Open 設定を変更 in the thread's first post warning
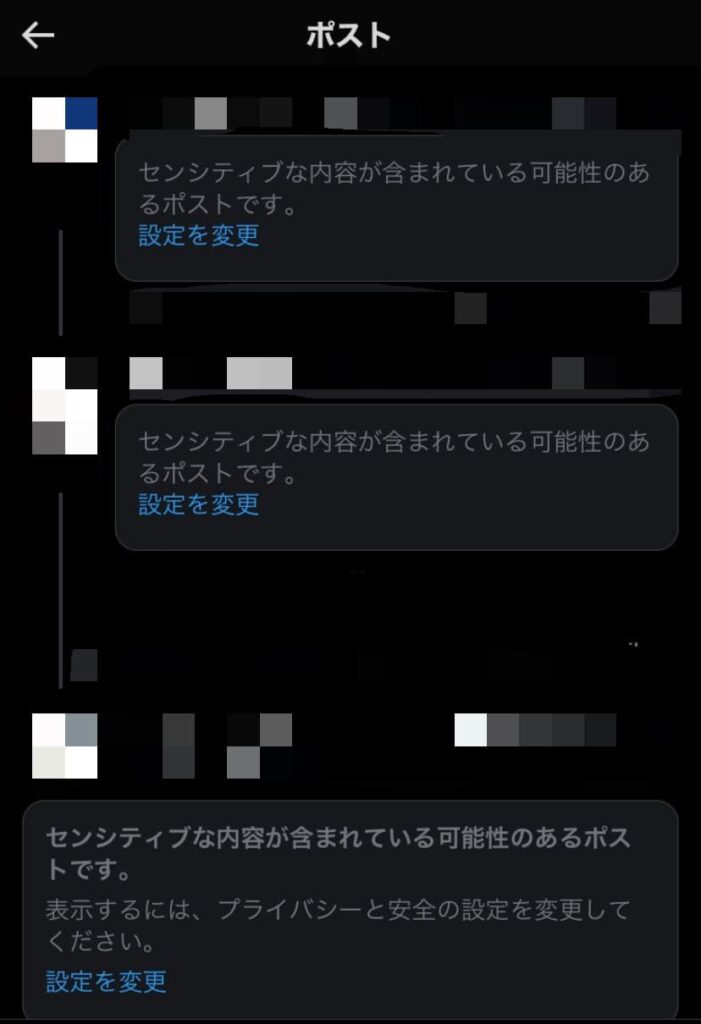Screen dimensions: 701x1024 [x=198, y=235]
